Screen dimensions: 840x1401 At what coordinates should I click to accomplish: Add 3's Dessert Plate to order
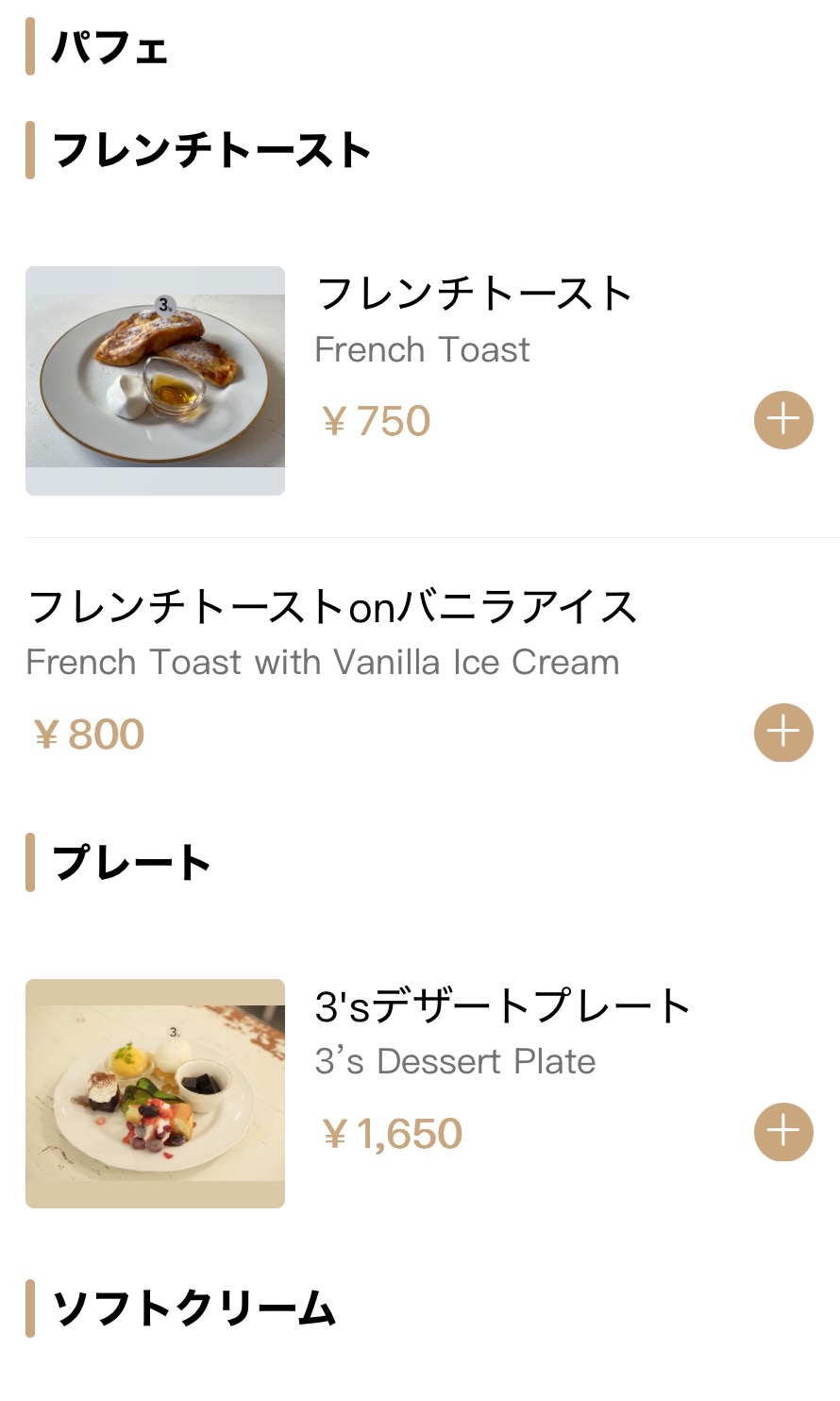[783, 1132]
